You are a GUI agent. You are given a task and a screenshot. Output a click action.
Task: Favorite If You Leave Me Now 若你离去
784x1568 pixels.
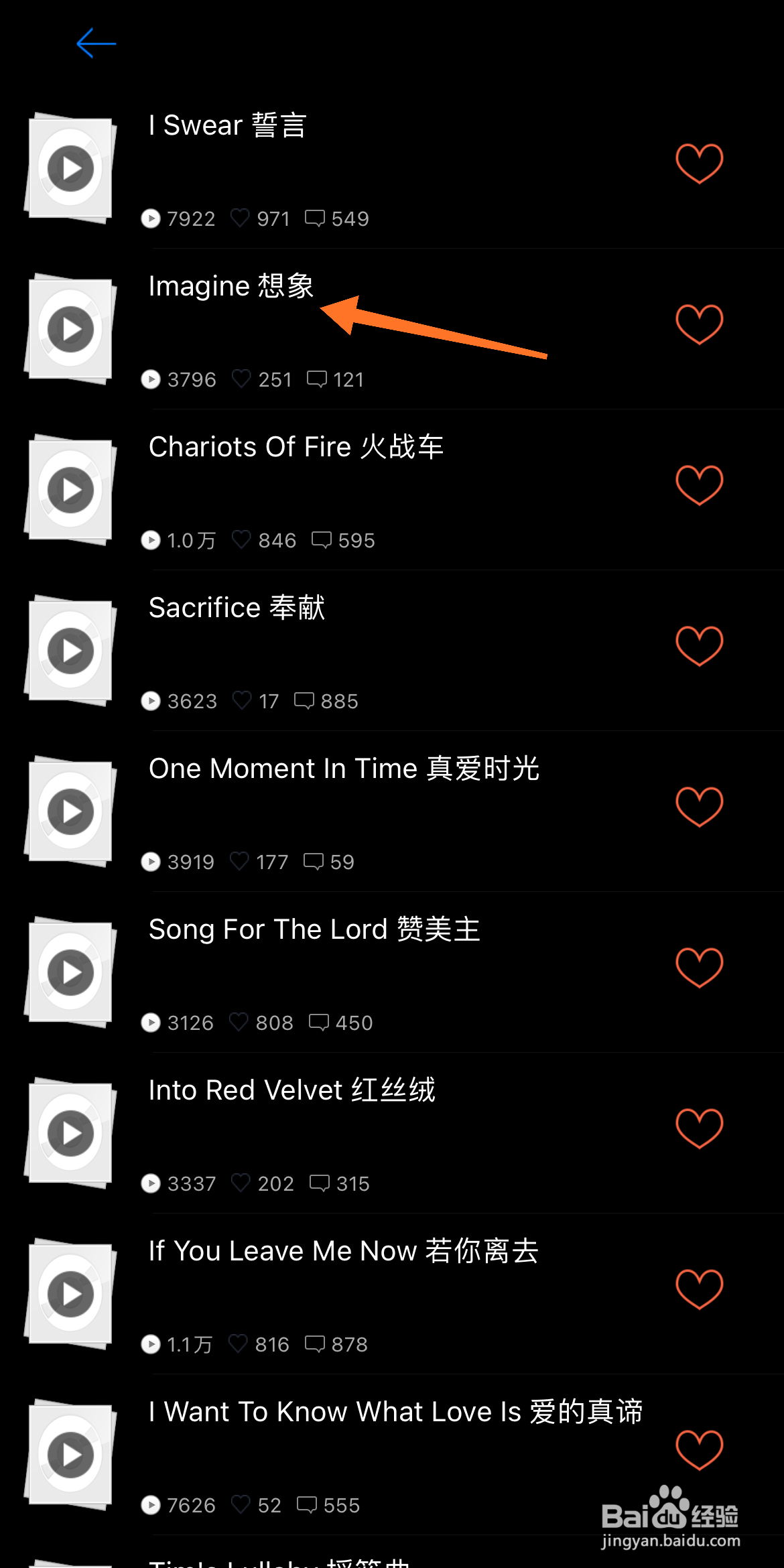[x=699, y=1289]
